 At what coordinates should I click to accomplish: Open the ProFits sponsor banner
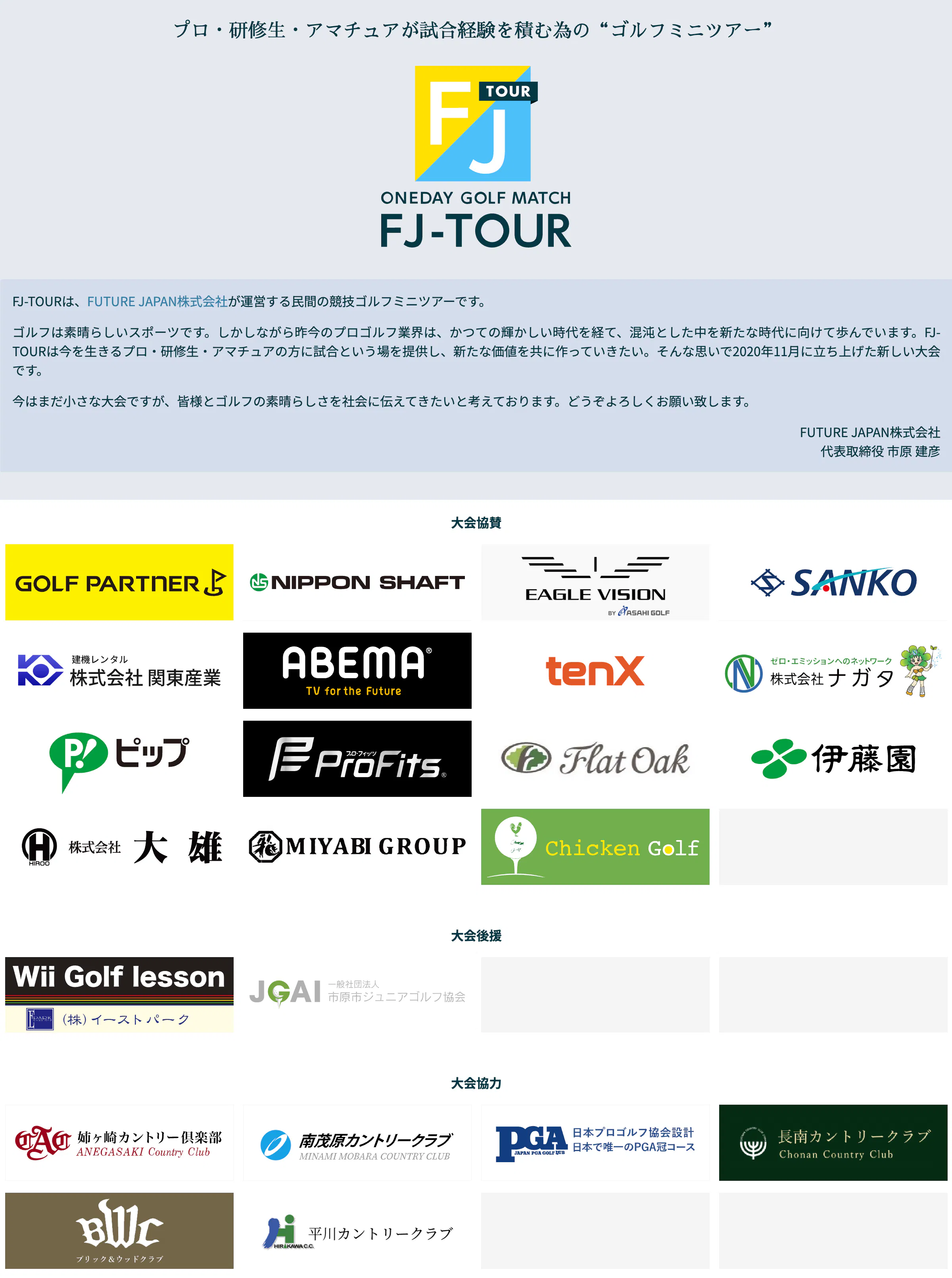pos(357,759)
